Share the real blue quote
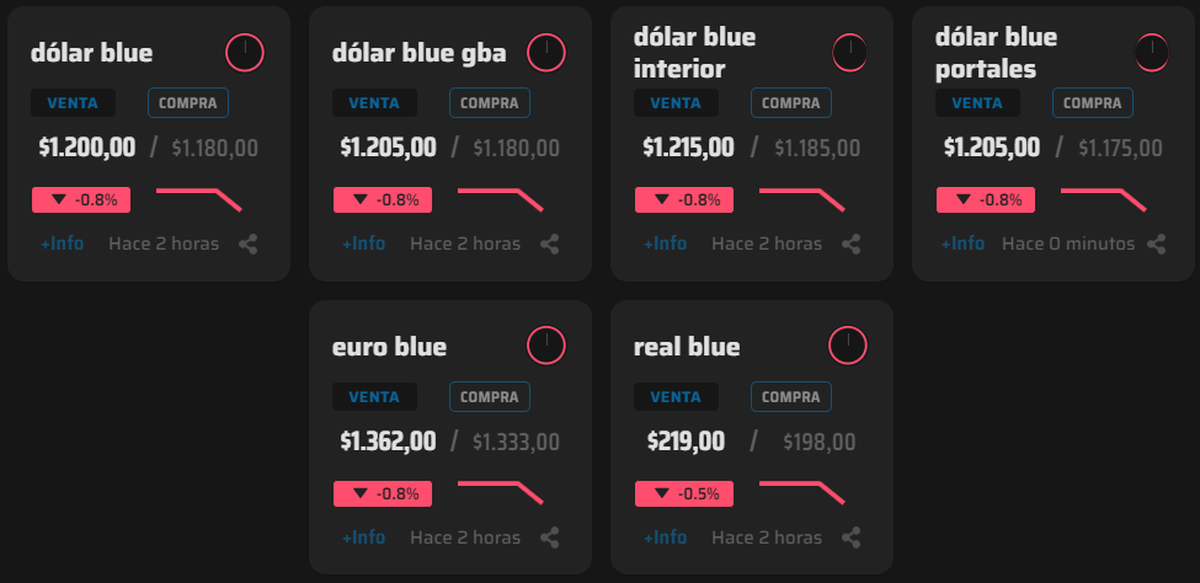Image resolution: width=1200 pixels, height=583 pixels. (x=851, y=537)
